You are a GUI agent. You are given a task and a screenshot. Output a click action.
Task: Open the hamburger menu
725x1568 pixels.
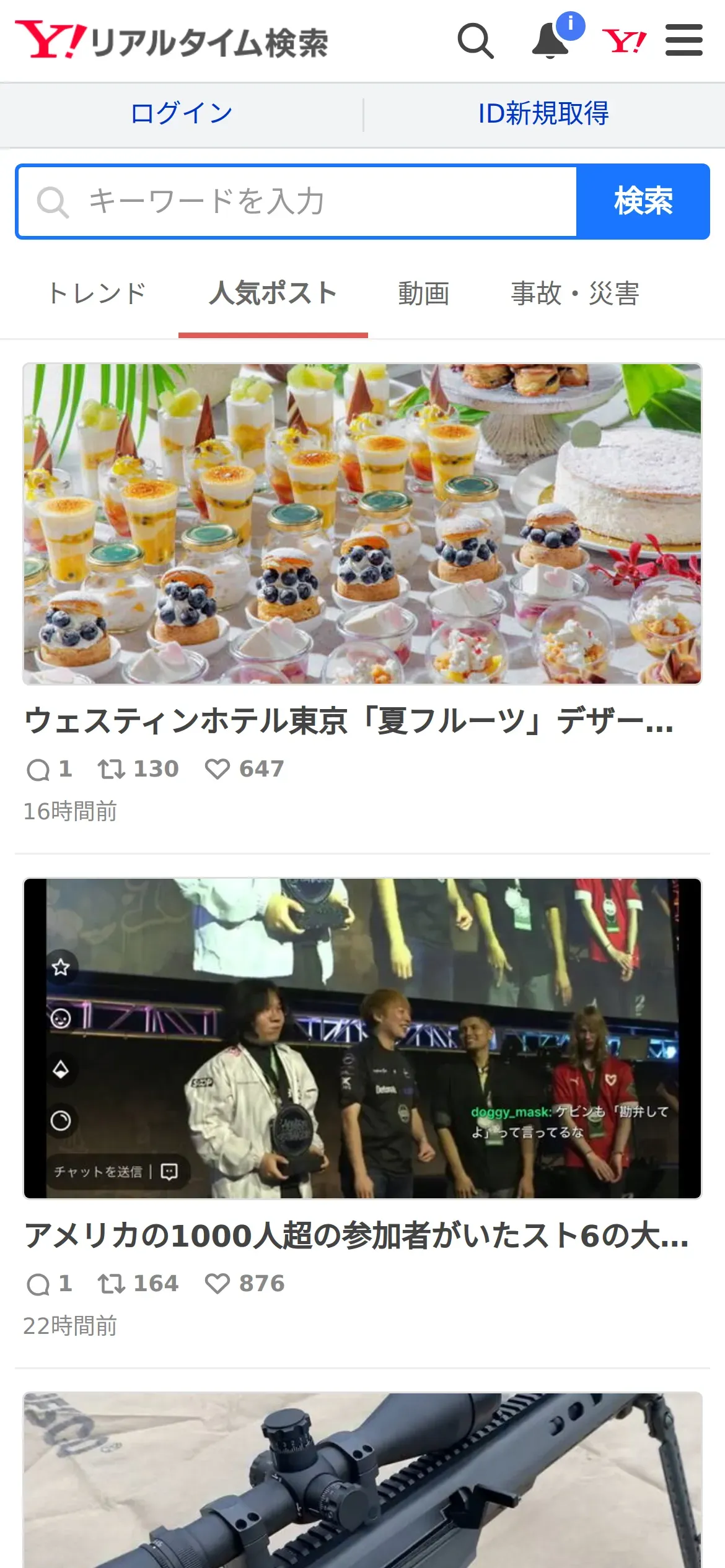[x=683, y=40]
